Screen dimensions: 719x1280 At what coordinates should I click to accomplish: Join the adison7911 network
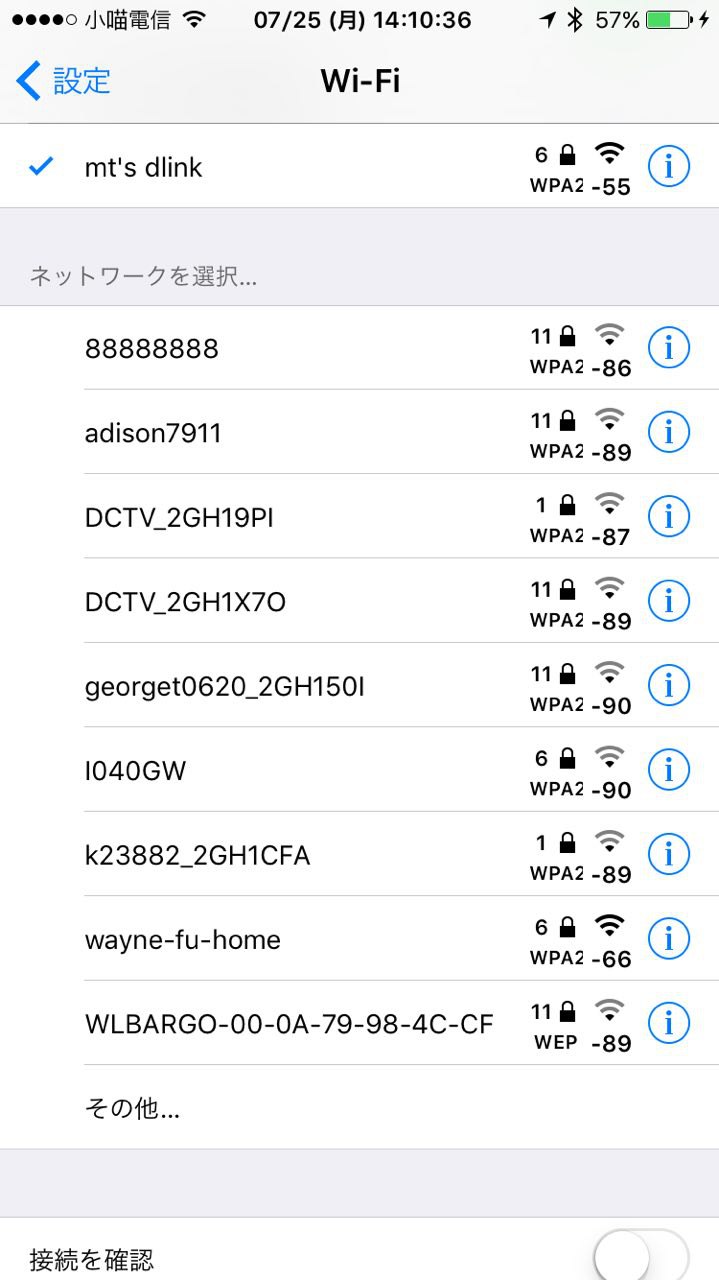click(153, 433)
